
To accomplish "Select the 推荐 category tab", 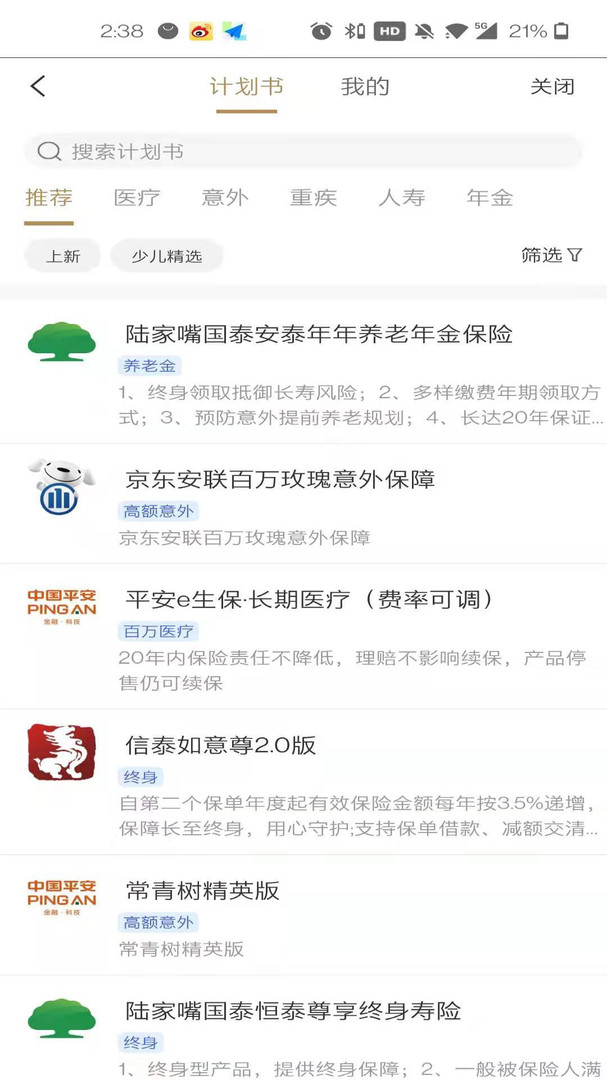I will [49, 198].
